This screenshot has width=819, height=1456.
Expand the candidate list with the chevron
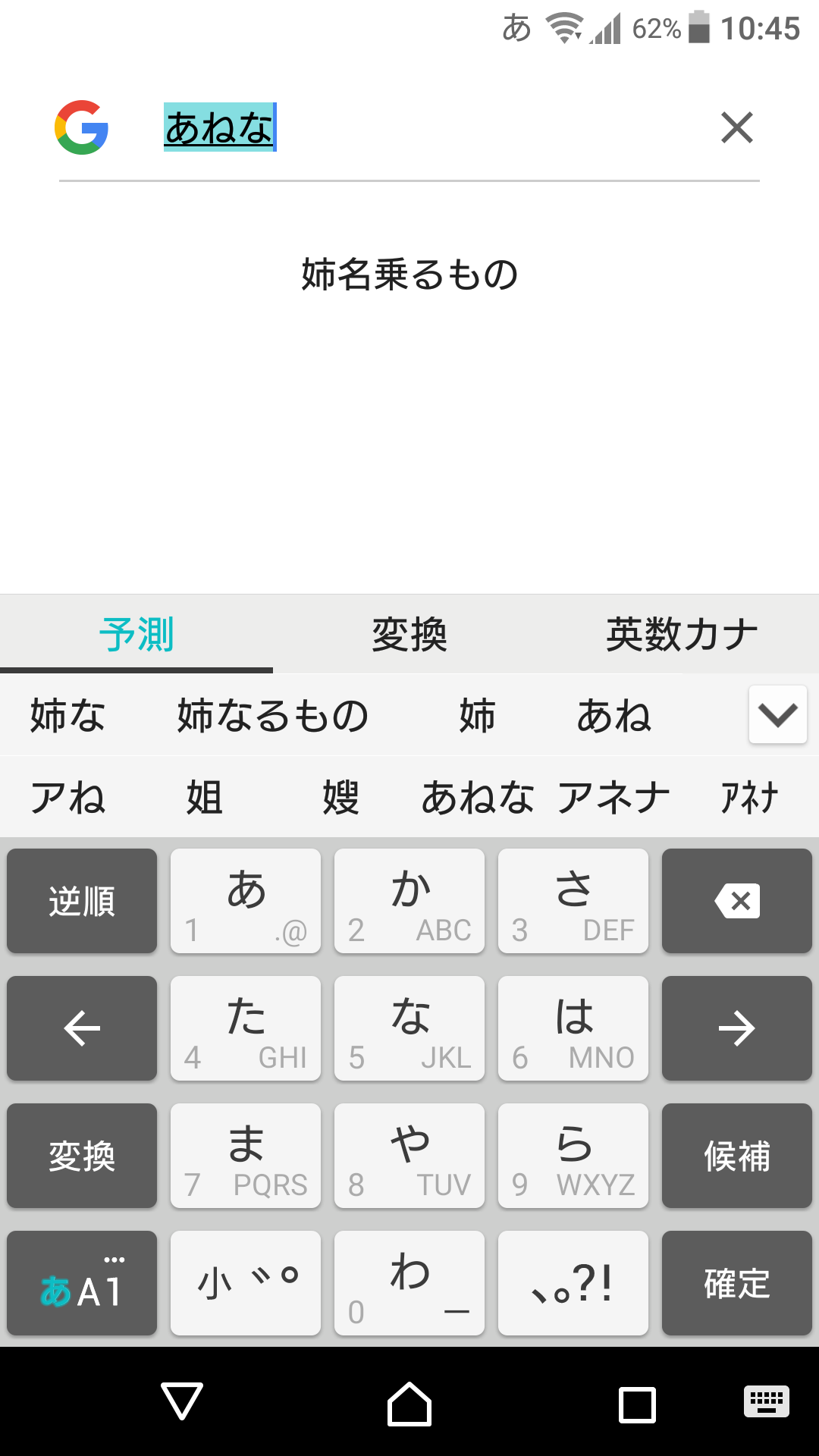point(777,714)
